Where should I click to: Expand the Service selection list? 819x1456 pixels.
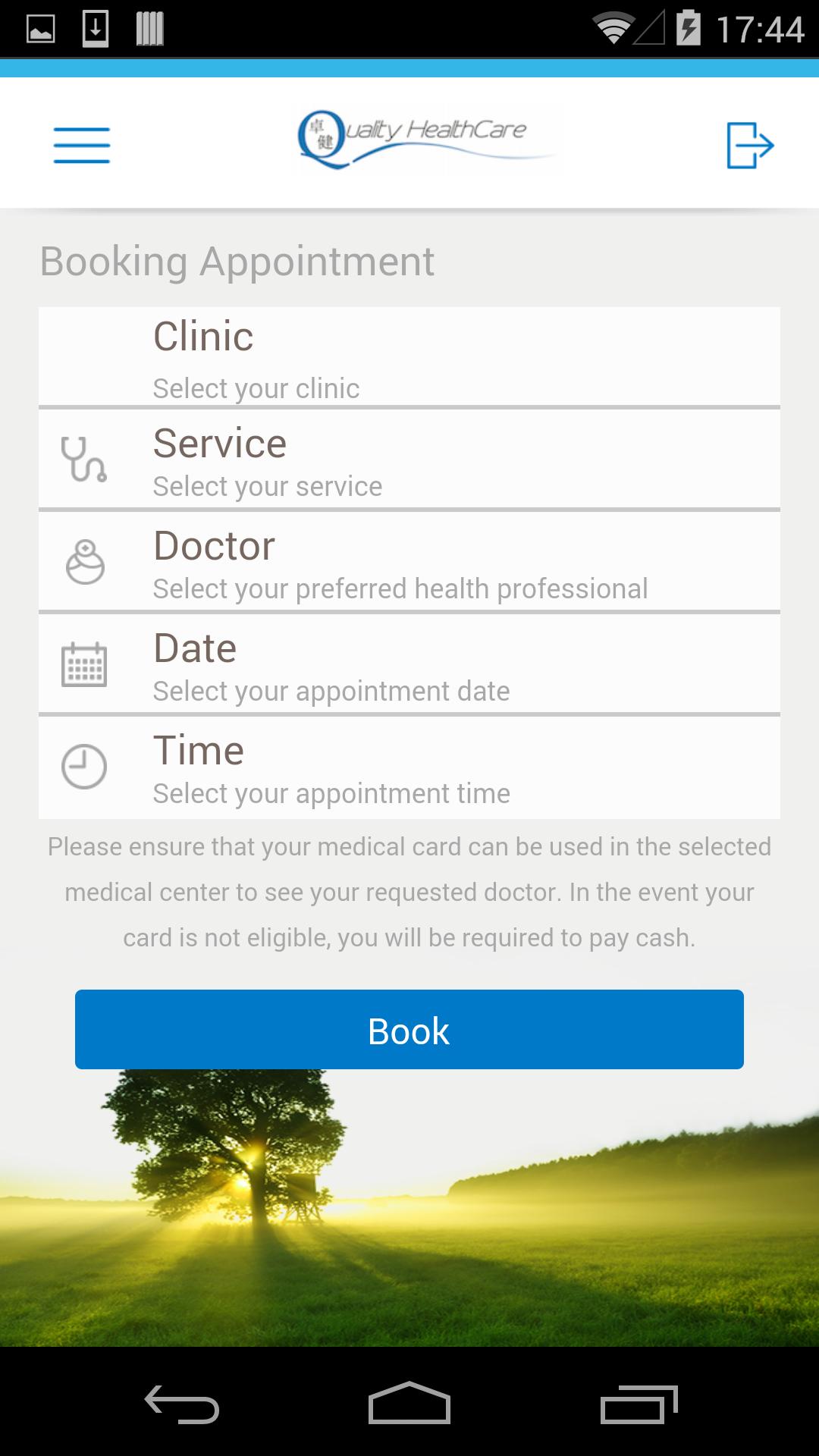tap(409, 459)
